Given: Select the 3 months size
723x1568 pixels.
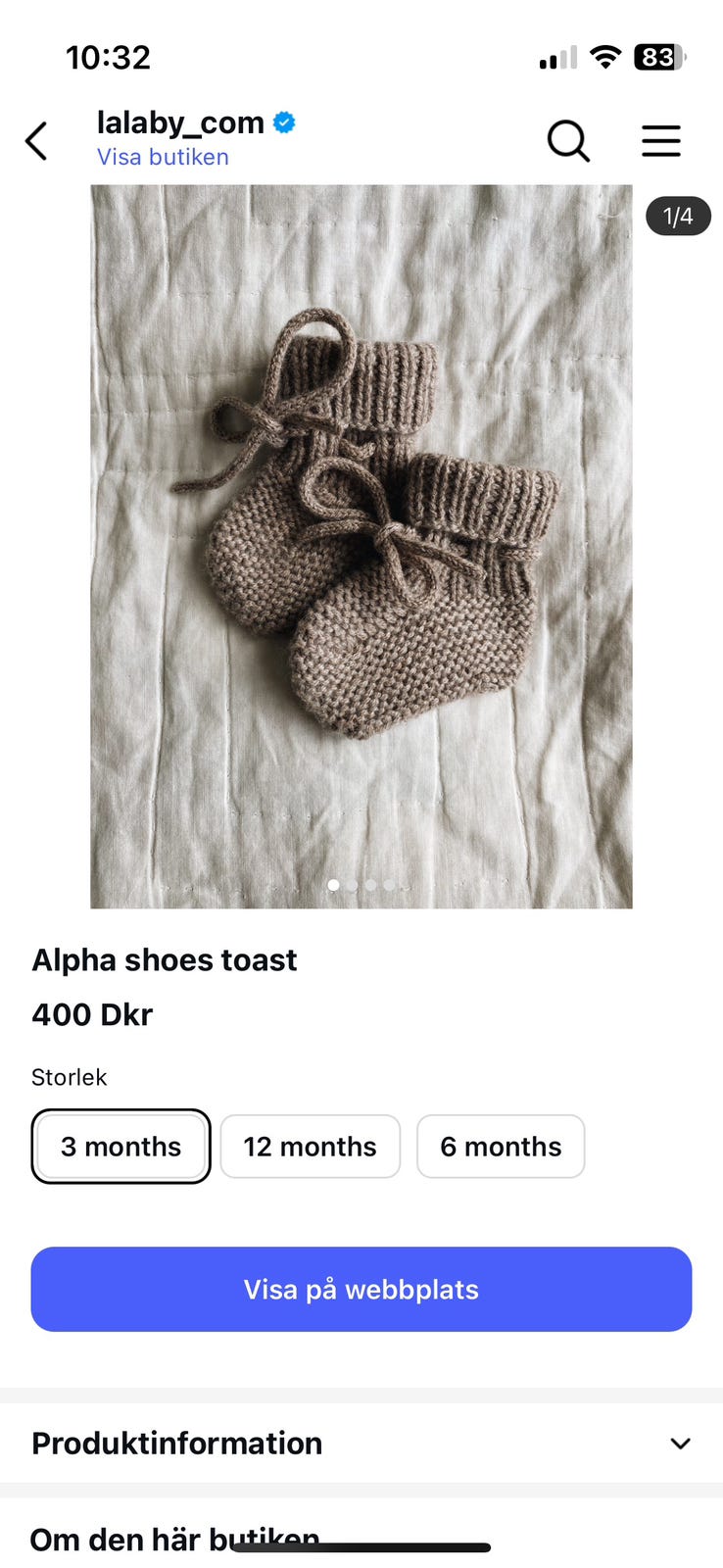Looking at the screenshot, I should (x=120, y=1147).
